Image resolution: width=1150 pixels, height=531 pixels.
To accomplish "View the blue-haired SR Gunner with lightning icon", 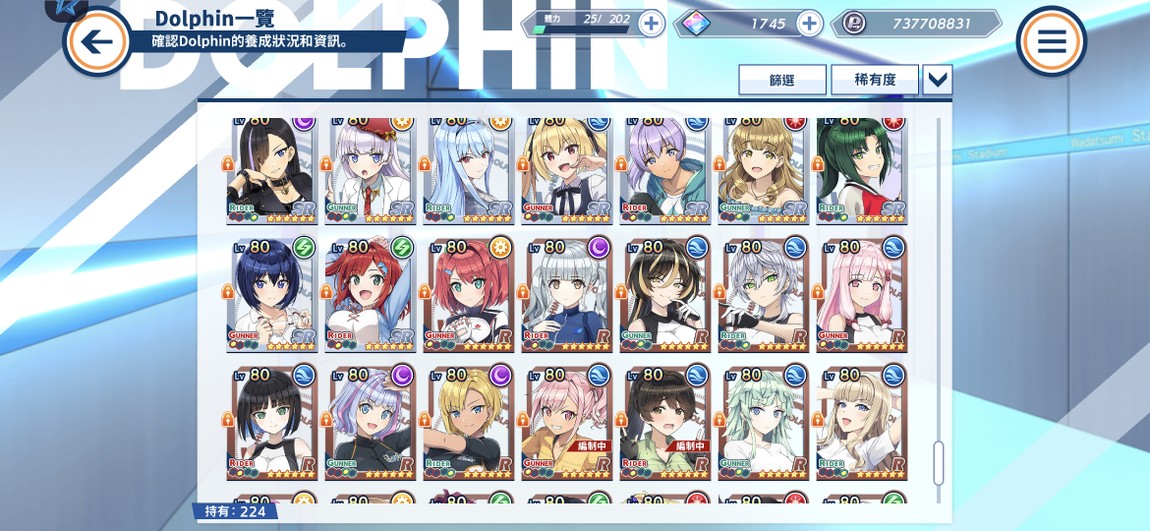I will (272, 293).
